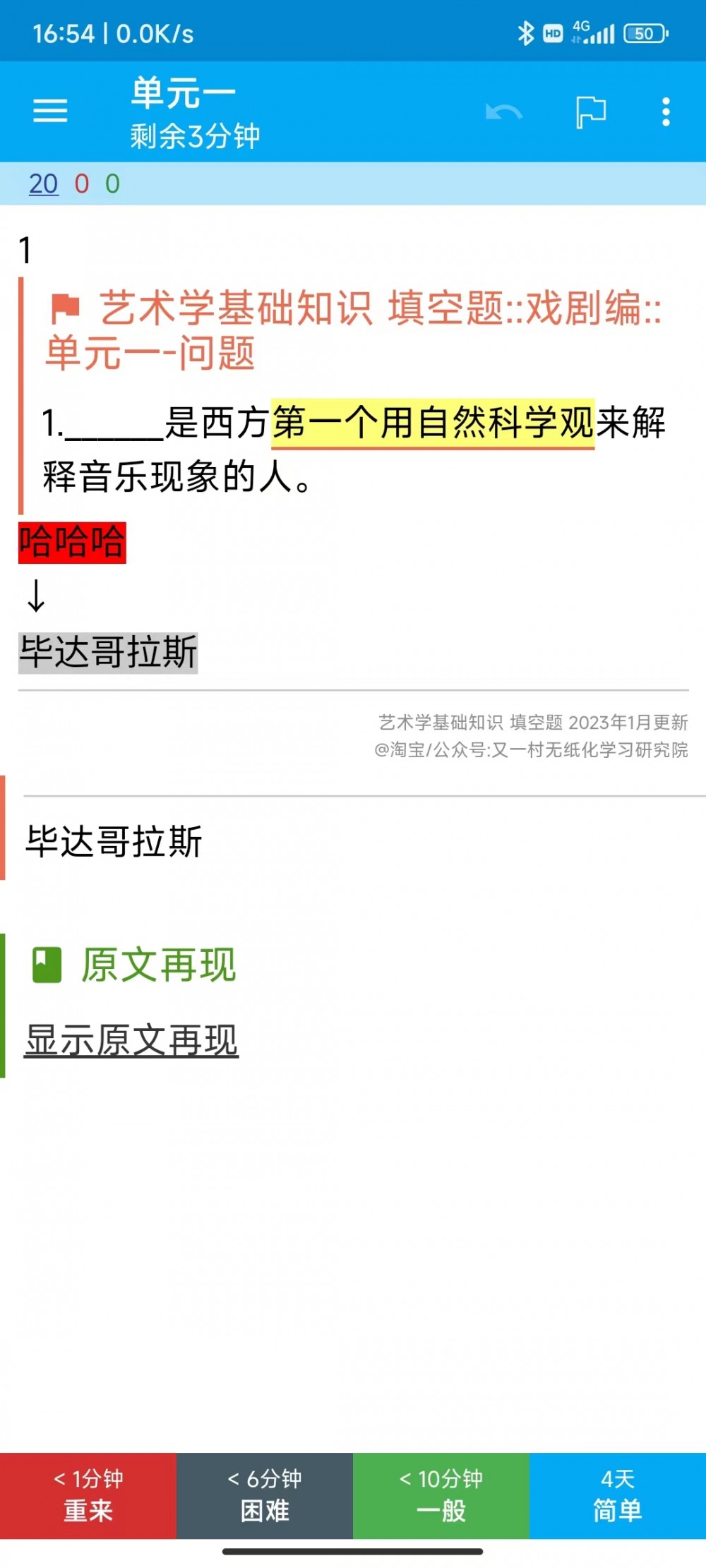Undo the last card answer
The image size is (706, 1568).
click(x=504, y=111)
